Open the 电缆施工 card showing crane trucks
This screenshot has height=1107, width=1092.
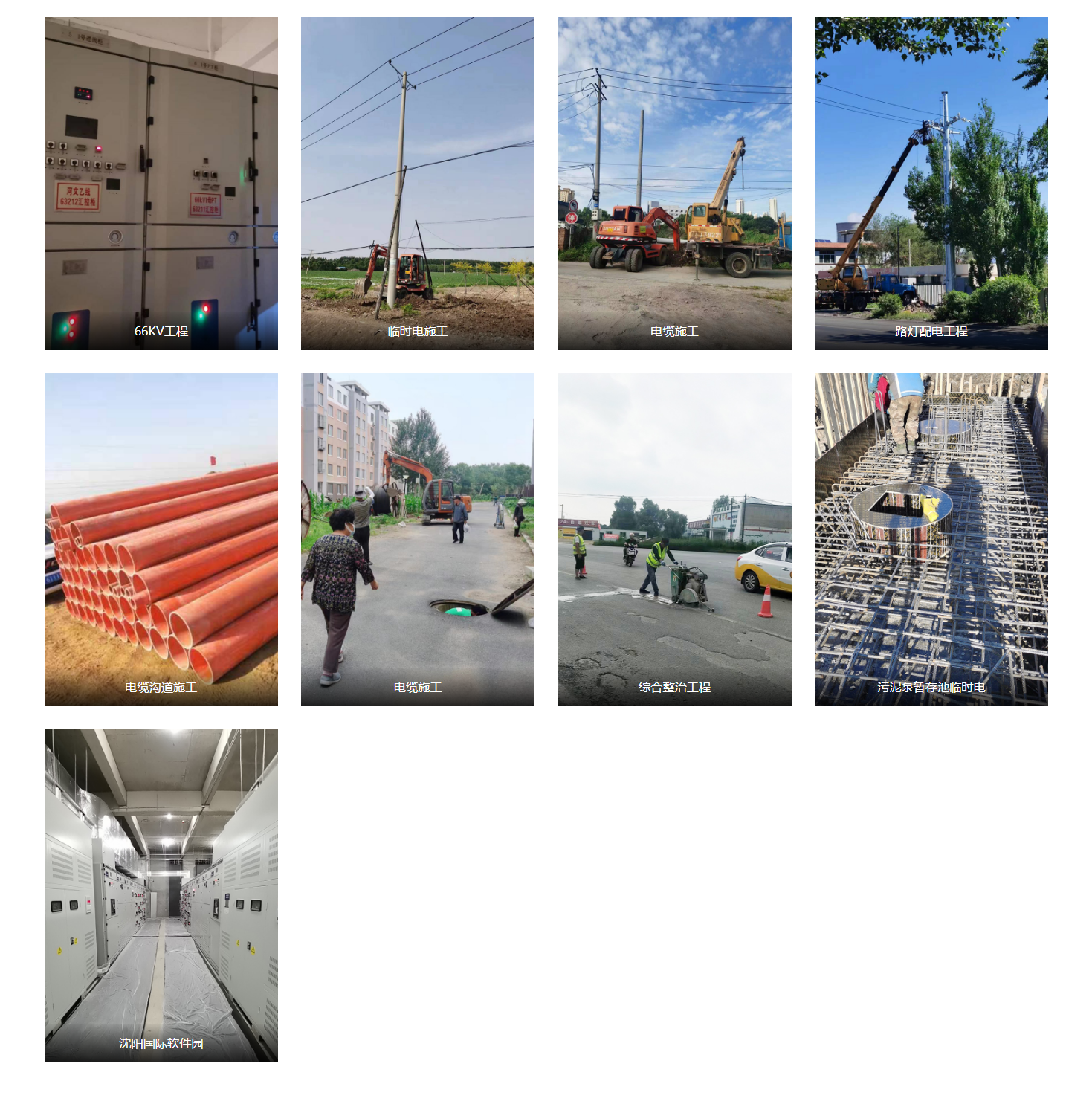click(x=674, y=184)
